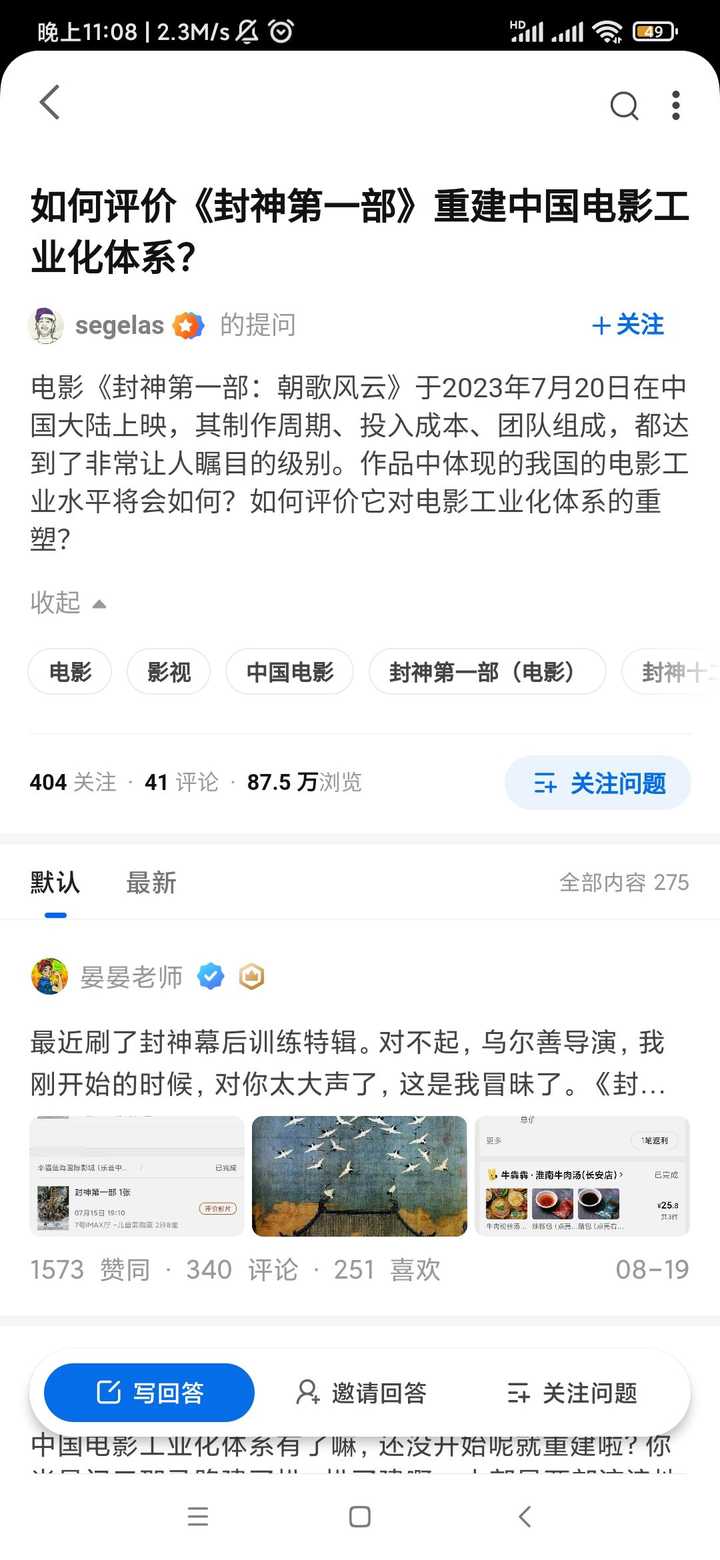Open the three-dot overflow menu
The image size is (720, 1560).
click(x=676, y=105)
